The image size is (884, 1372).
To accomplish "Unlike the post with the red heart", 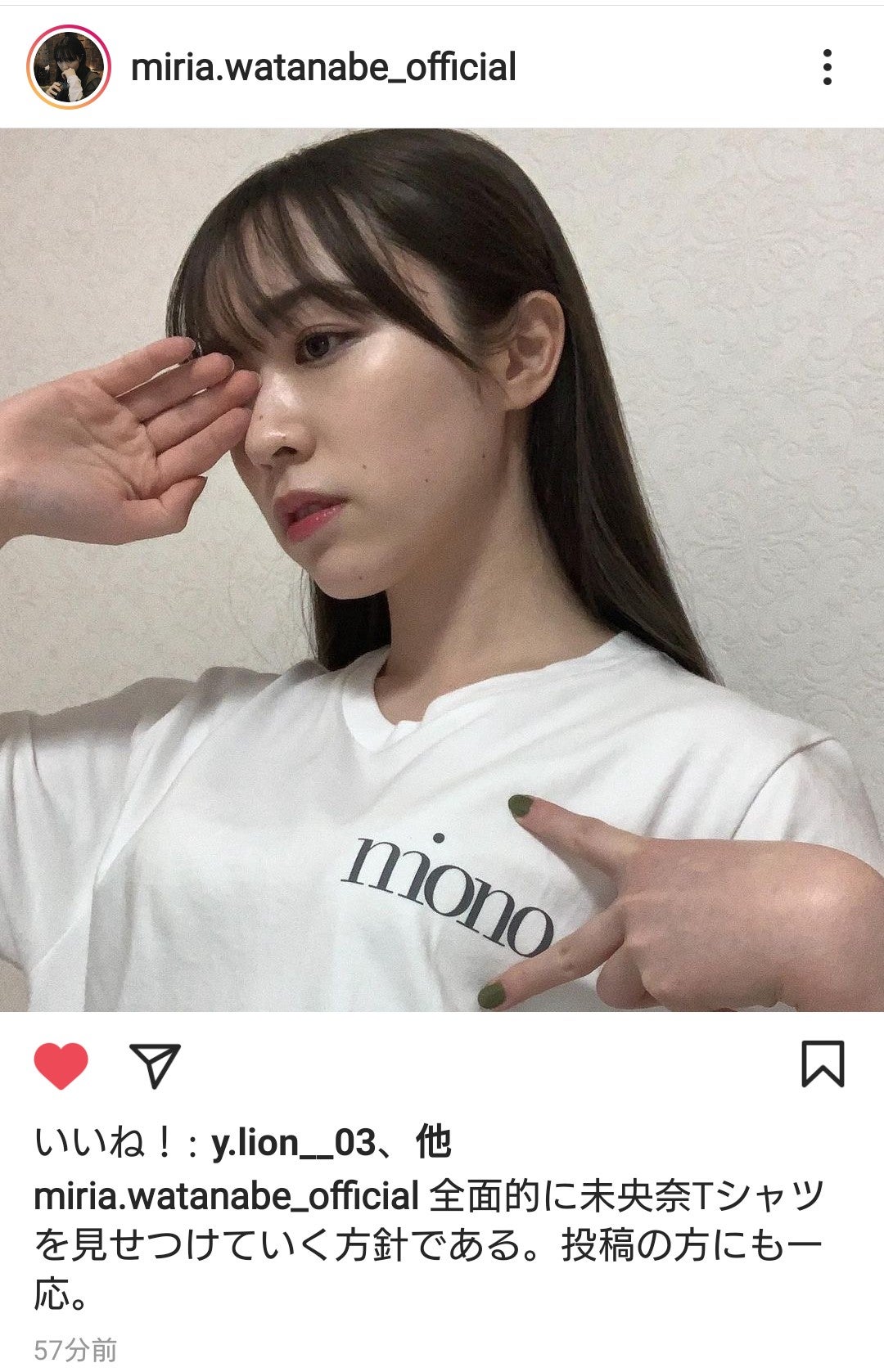I will tap(61, 1065).
